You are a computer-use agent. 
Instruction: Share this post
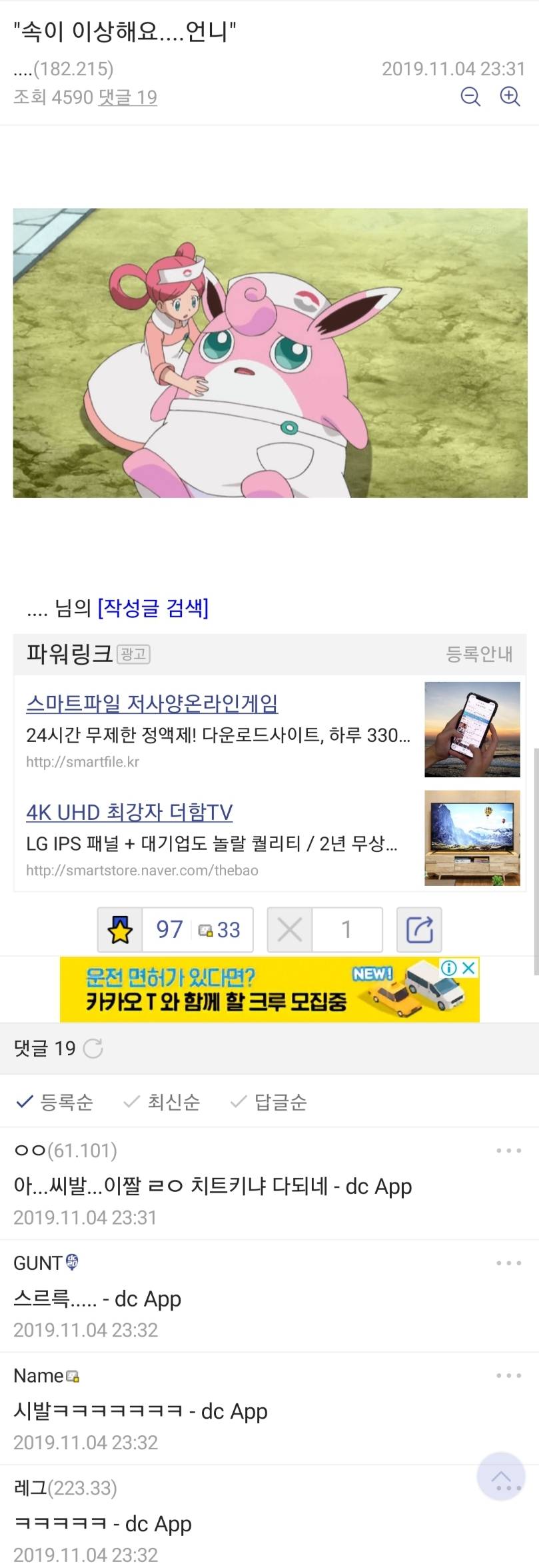[419, 929]
